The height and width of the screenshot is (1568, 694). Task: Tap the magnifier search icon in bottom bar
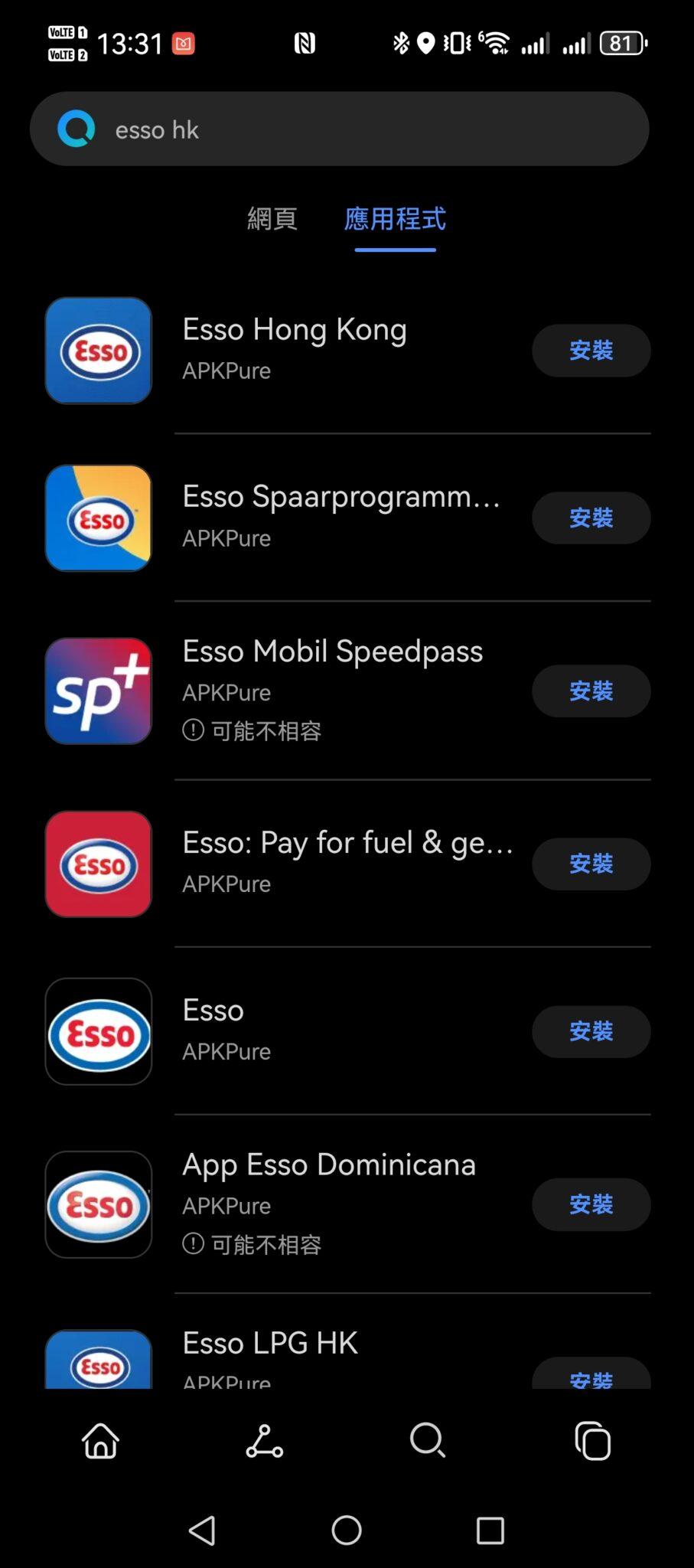pos(428,1442)
